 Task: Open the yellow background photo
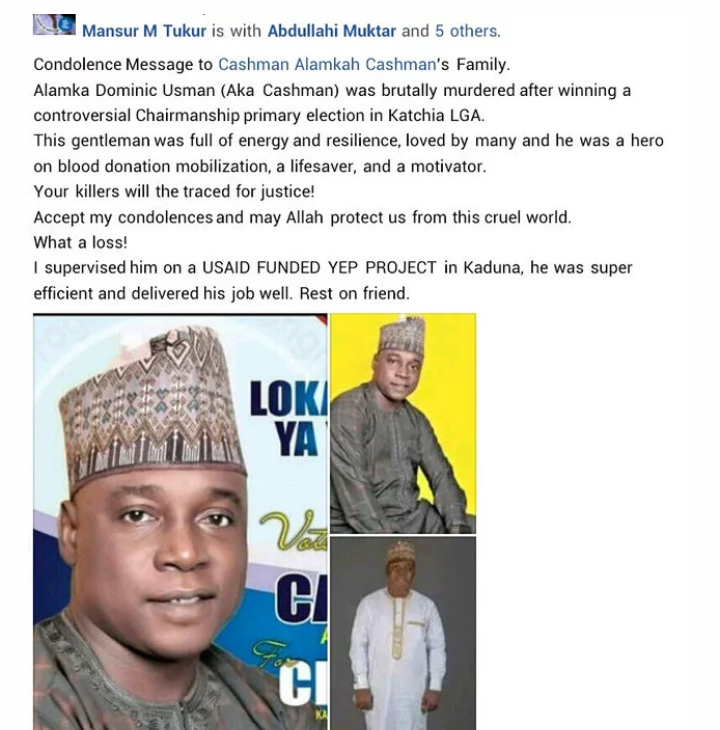(403, 424)
